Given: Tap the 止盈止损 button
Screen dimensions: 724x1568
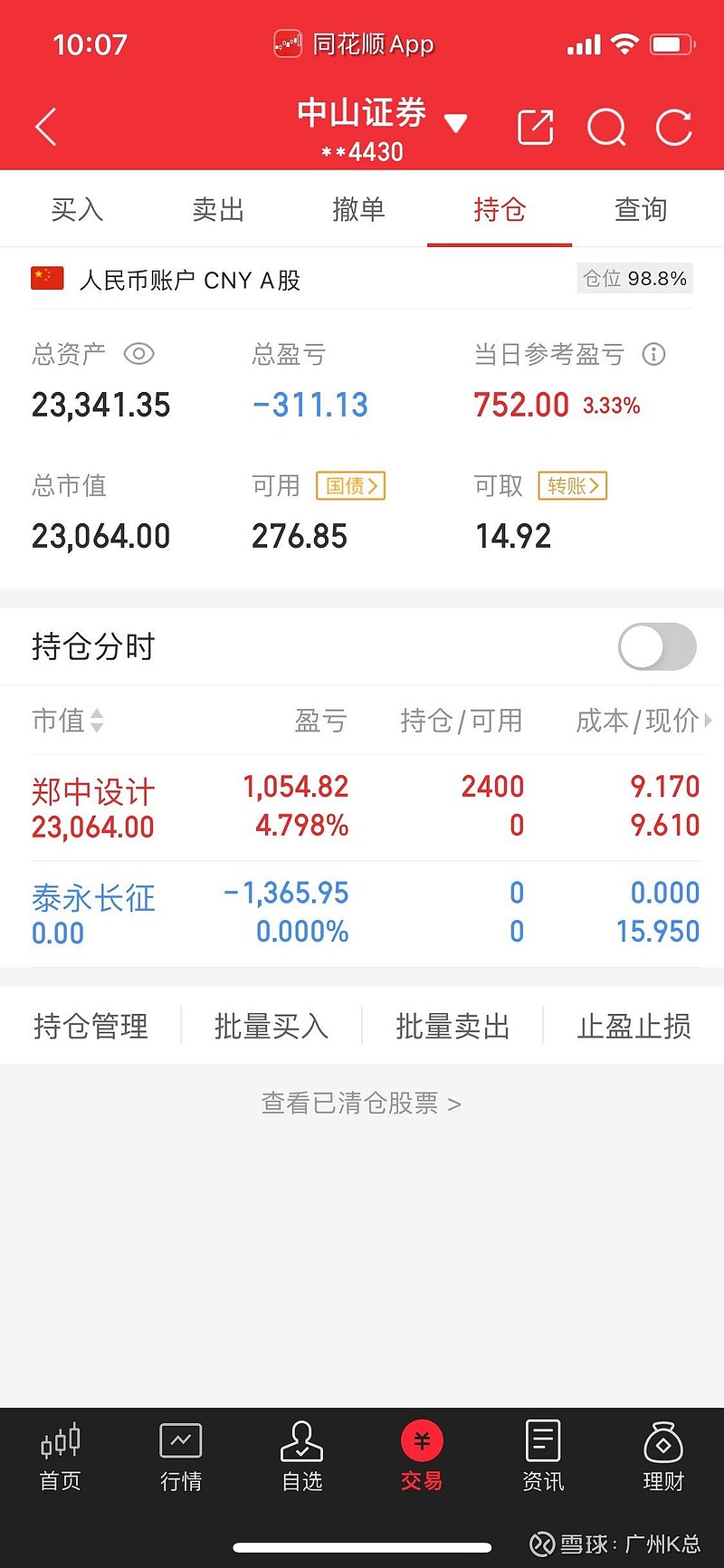Looking at the screenshot, I should [633, 1026].
